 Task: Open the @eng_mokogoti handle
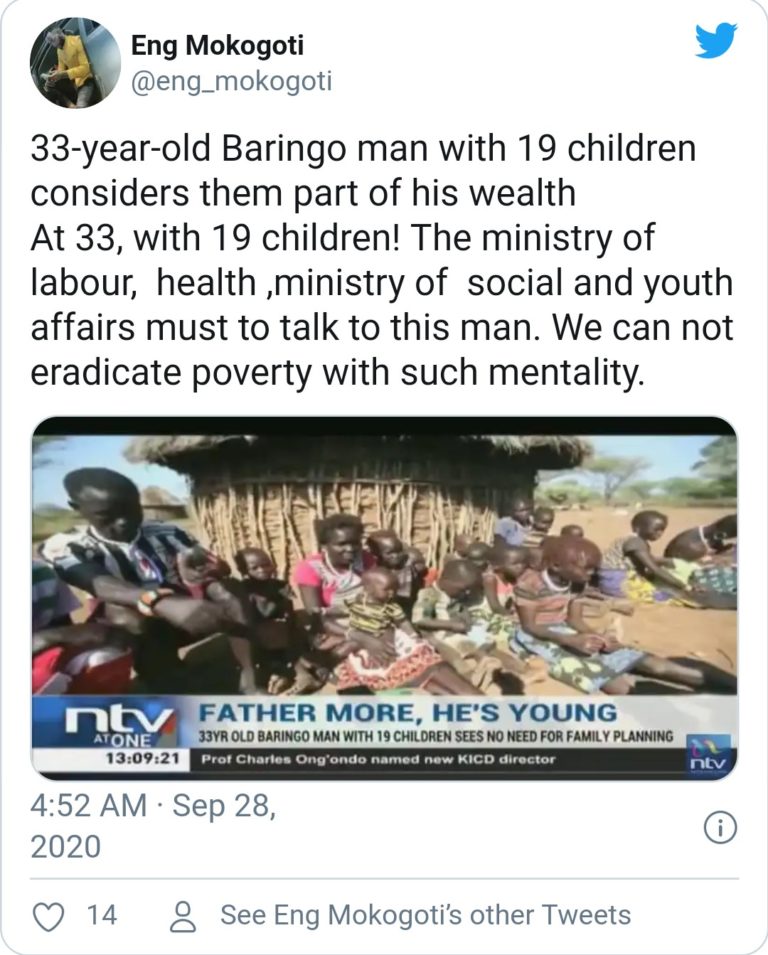(232, 81)
